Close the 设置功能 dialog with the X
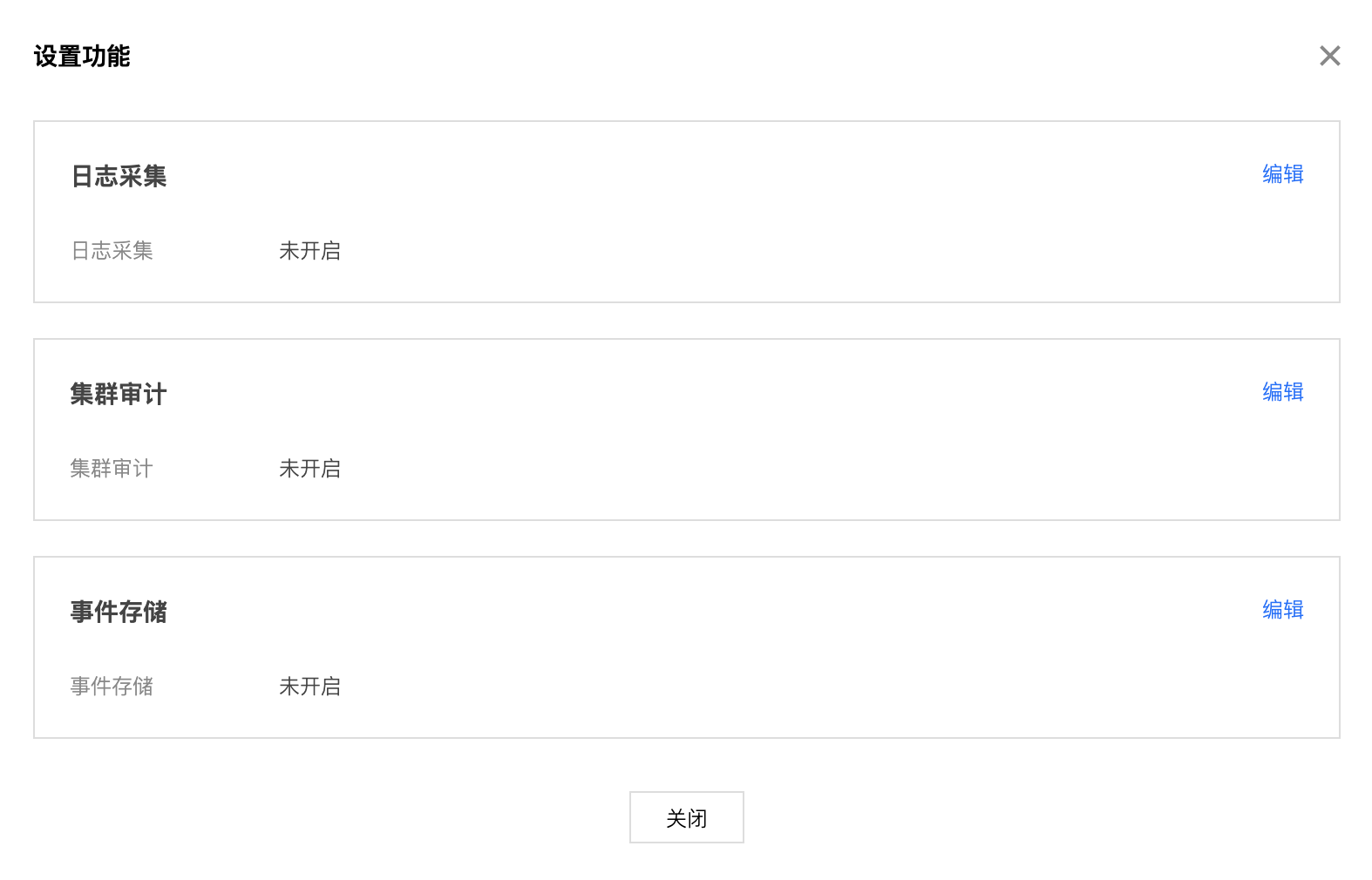This screenshot has height=880, width=1372. click(1329, 56)
